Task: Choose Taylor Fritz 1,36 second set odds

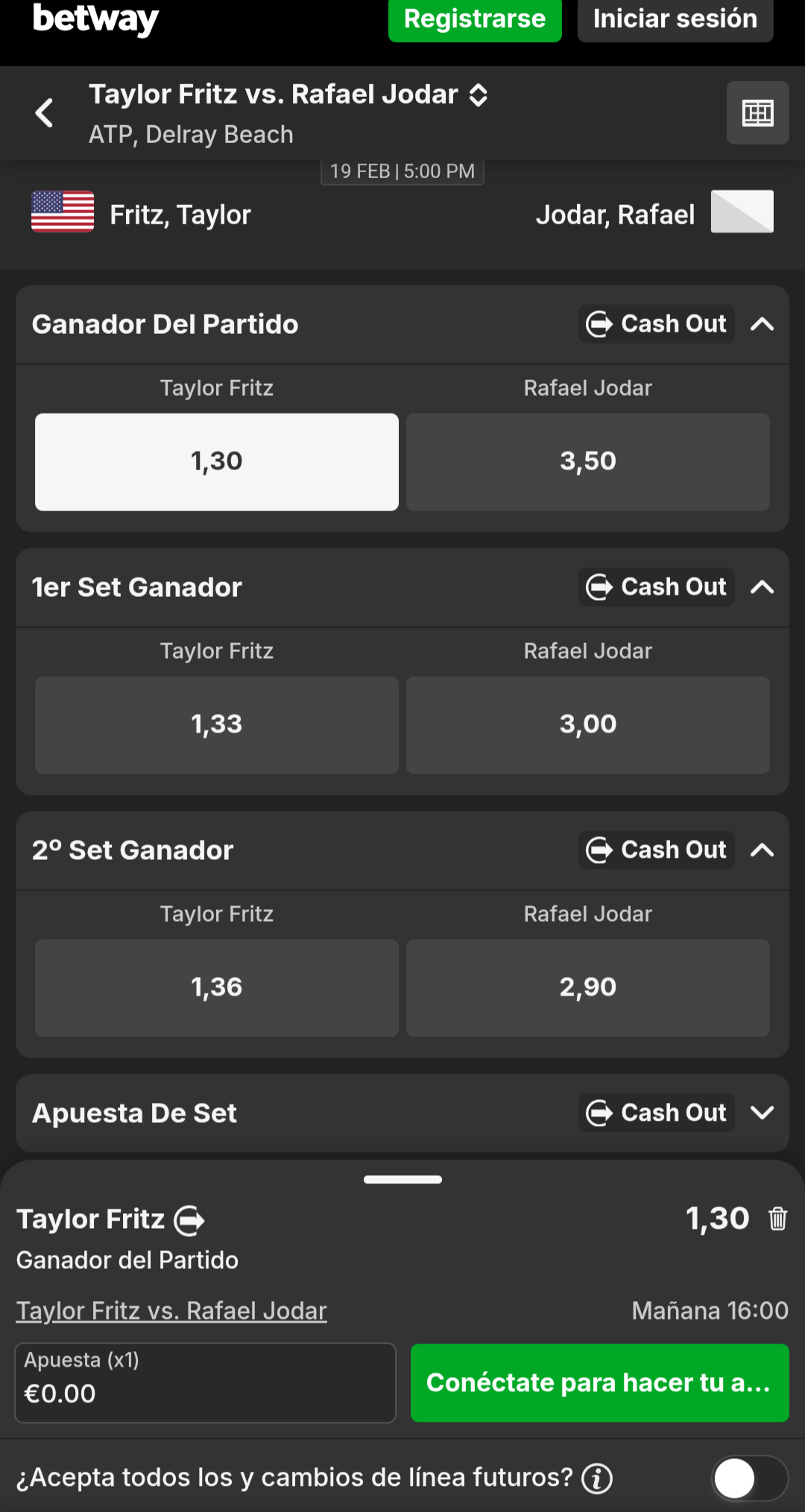Action: 217,988
